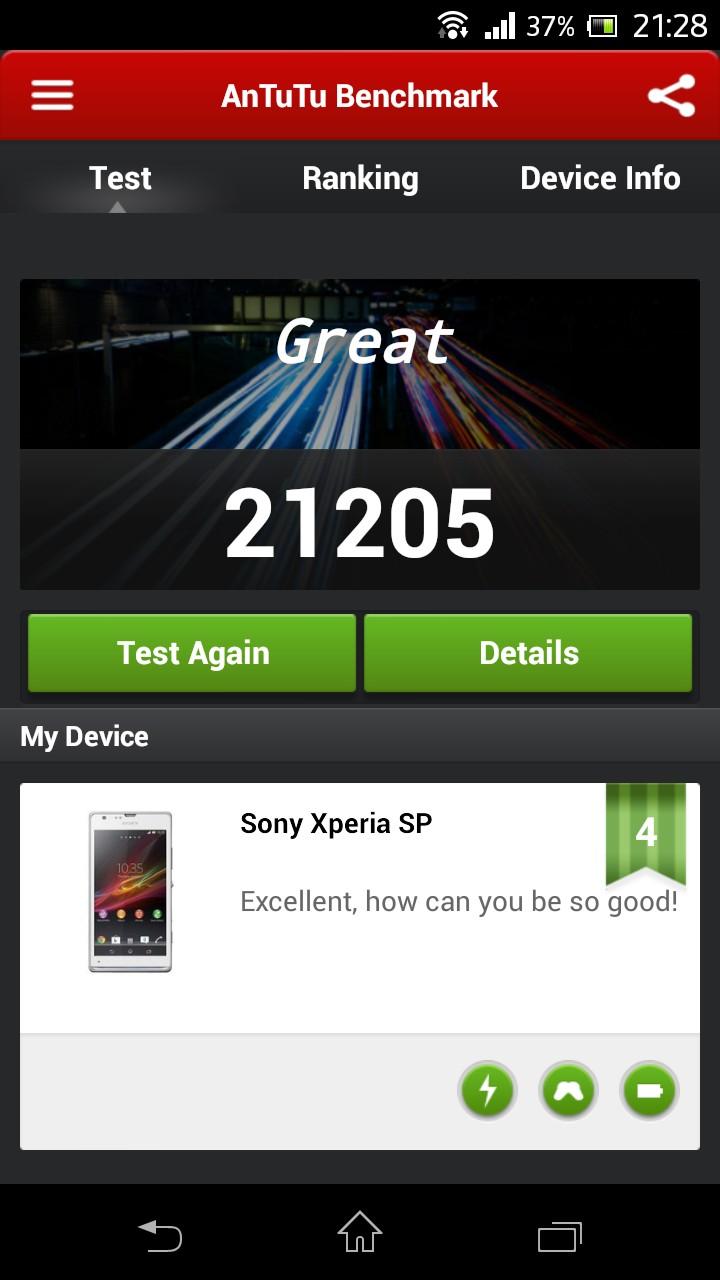Tap Test Again to rerun the benchmark
720x1280 pixels.
192,653
